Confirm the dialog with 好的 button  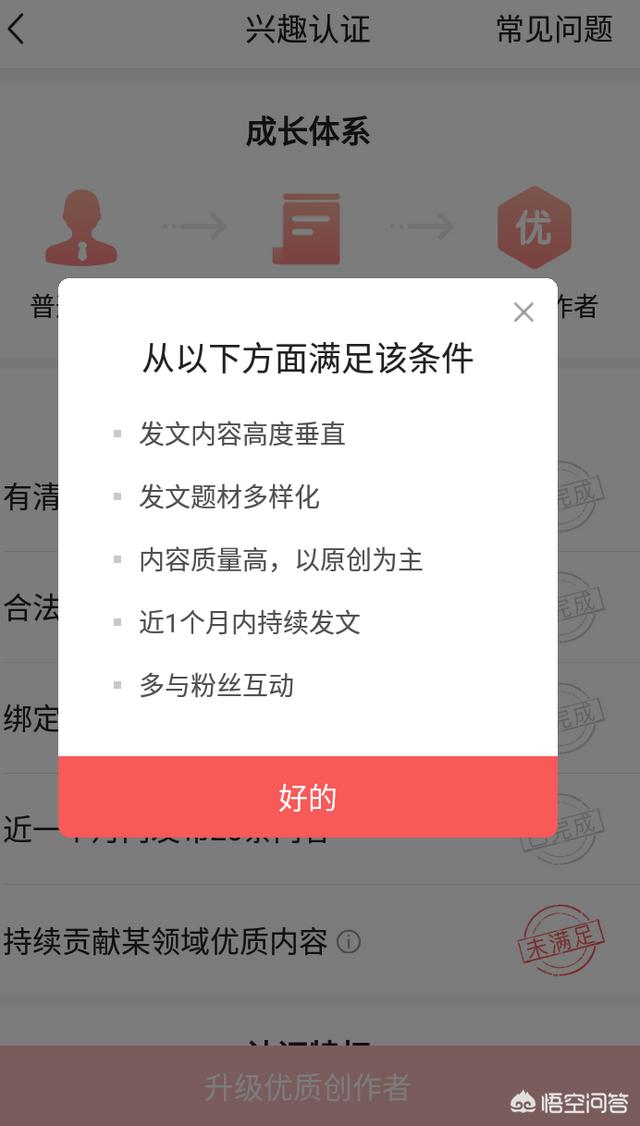[x=308, y=797]
